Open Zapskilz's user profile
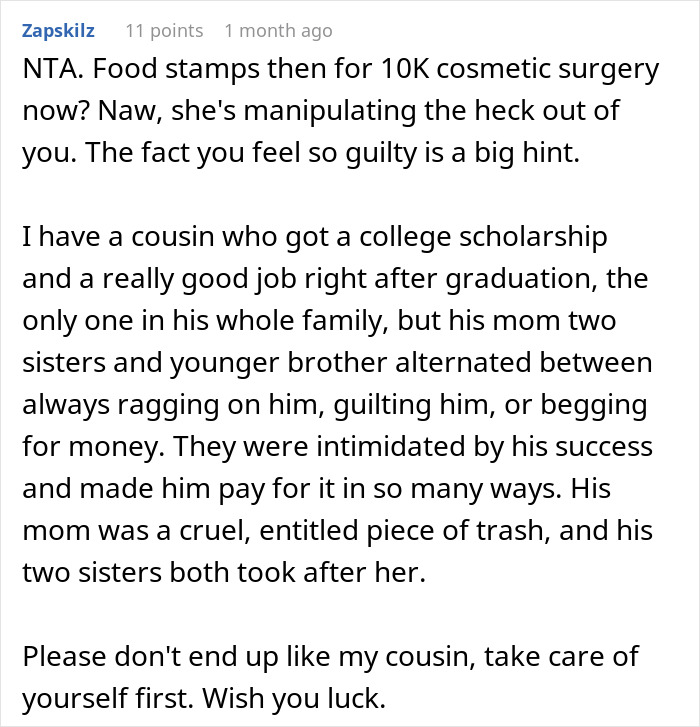Viewport: 700px width, 727px height. coord(58,31)
